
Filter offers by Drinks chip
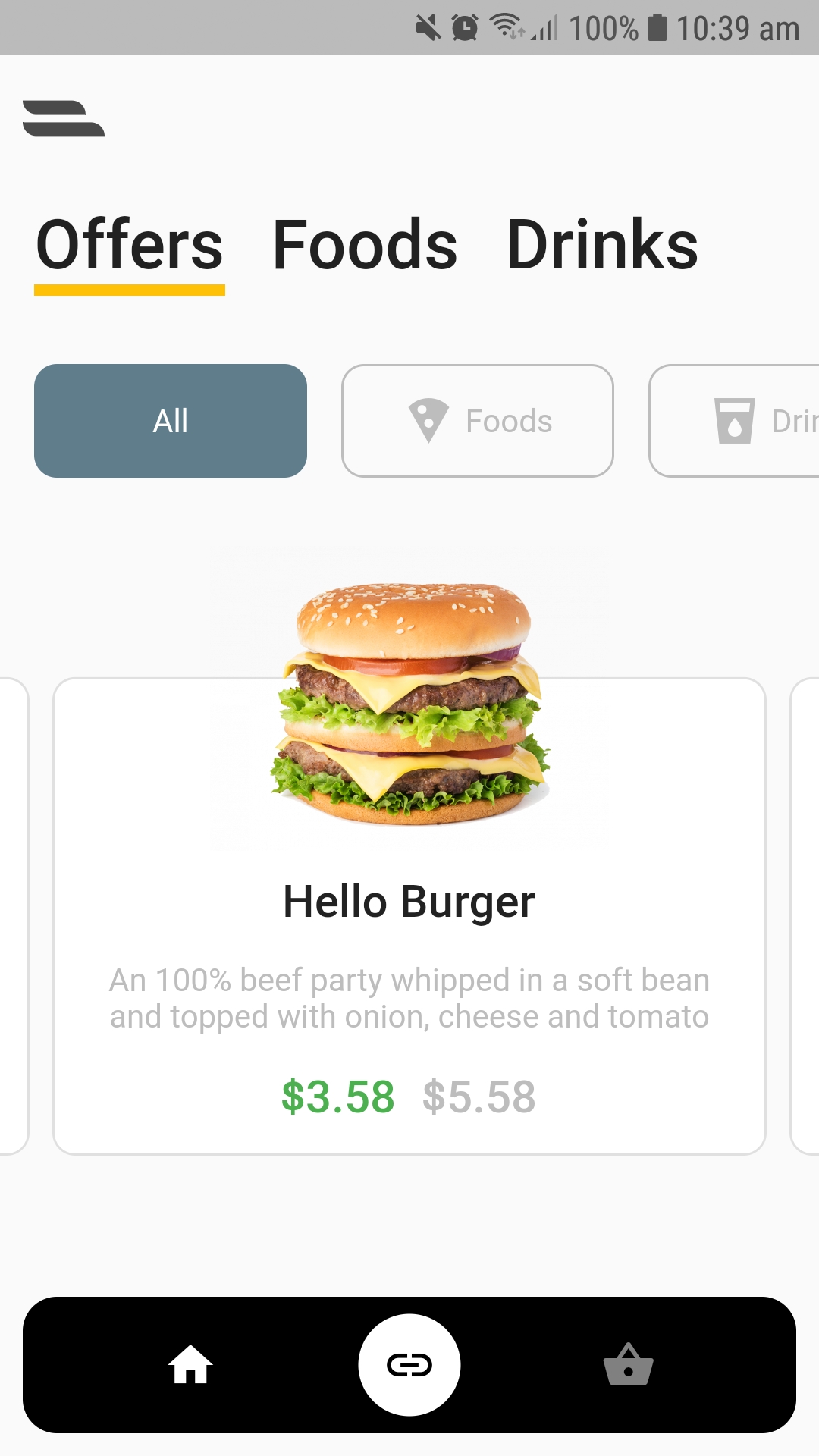click(736, 421)
